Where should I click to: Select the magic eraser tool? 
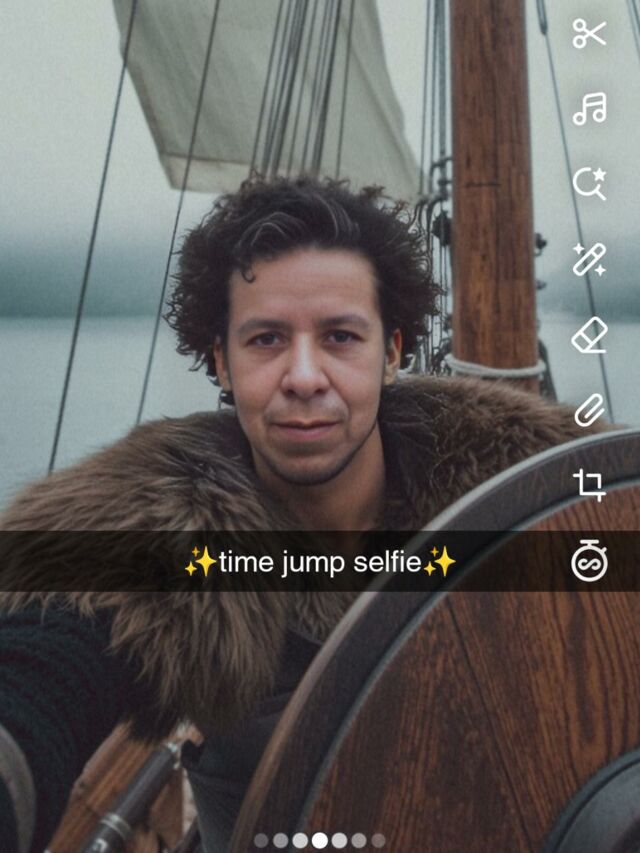coord(589,336)
